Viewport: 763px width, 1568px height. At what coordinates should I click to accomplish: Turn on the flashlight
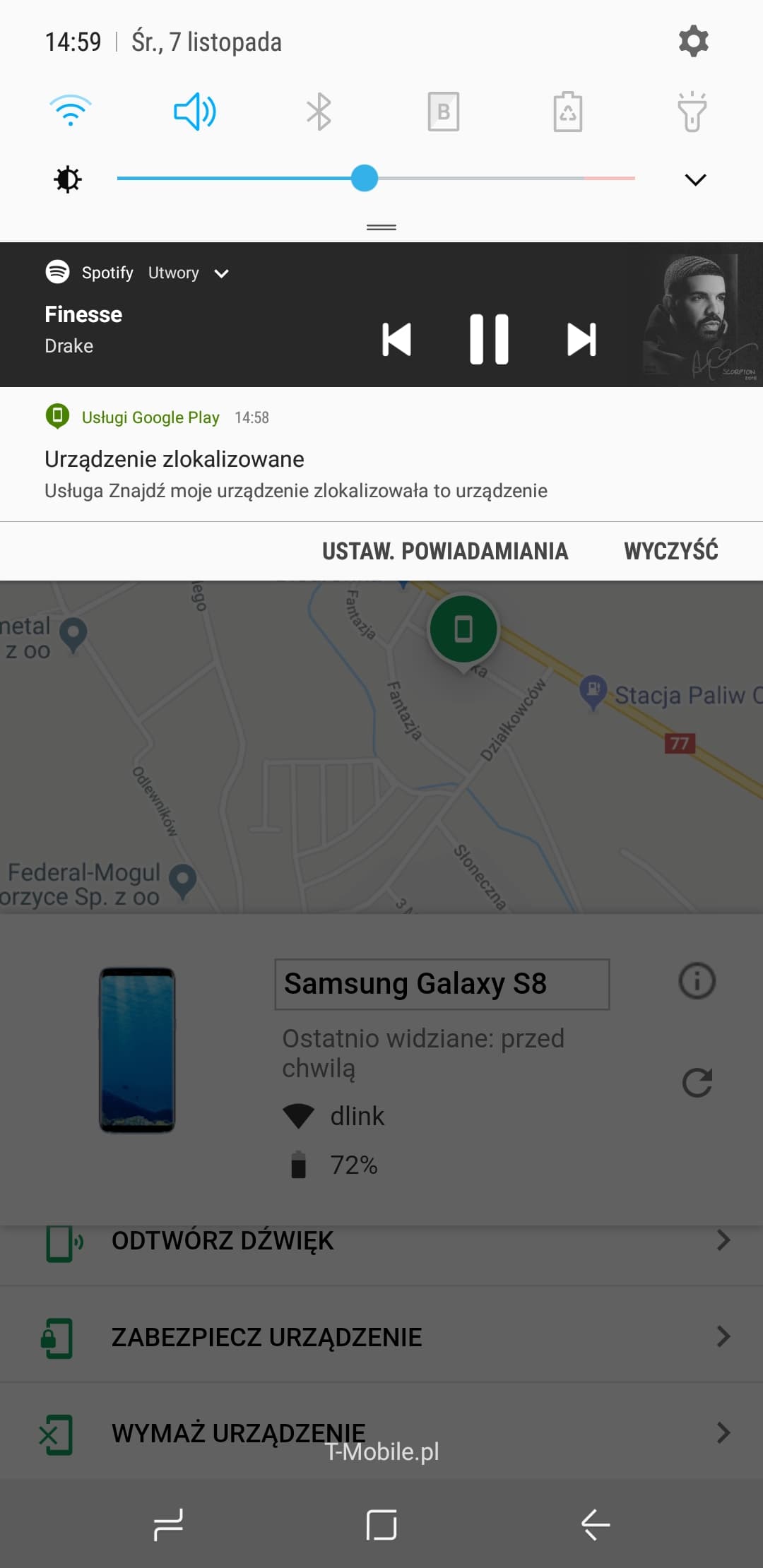[692, 112]
